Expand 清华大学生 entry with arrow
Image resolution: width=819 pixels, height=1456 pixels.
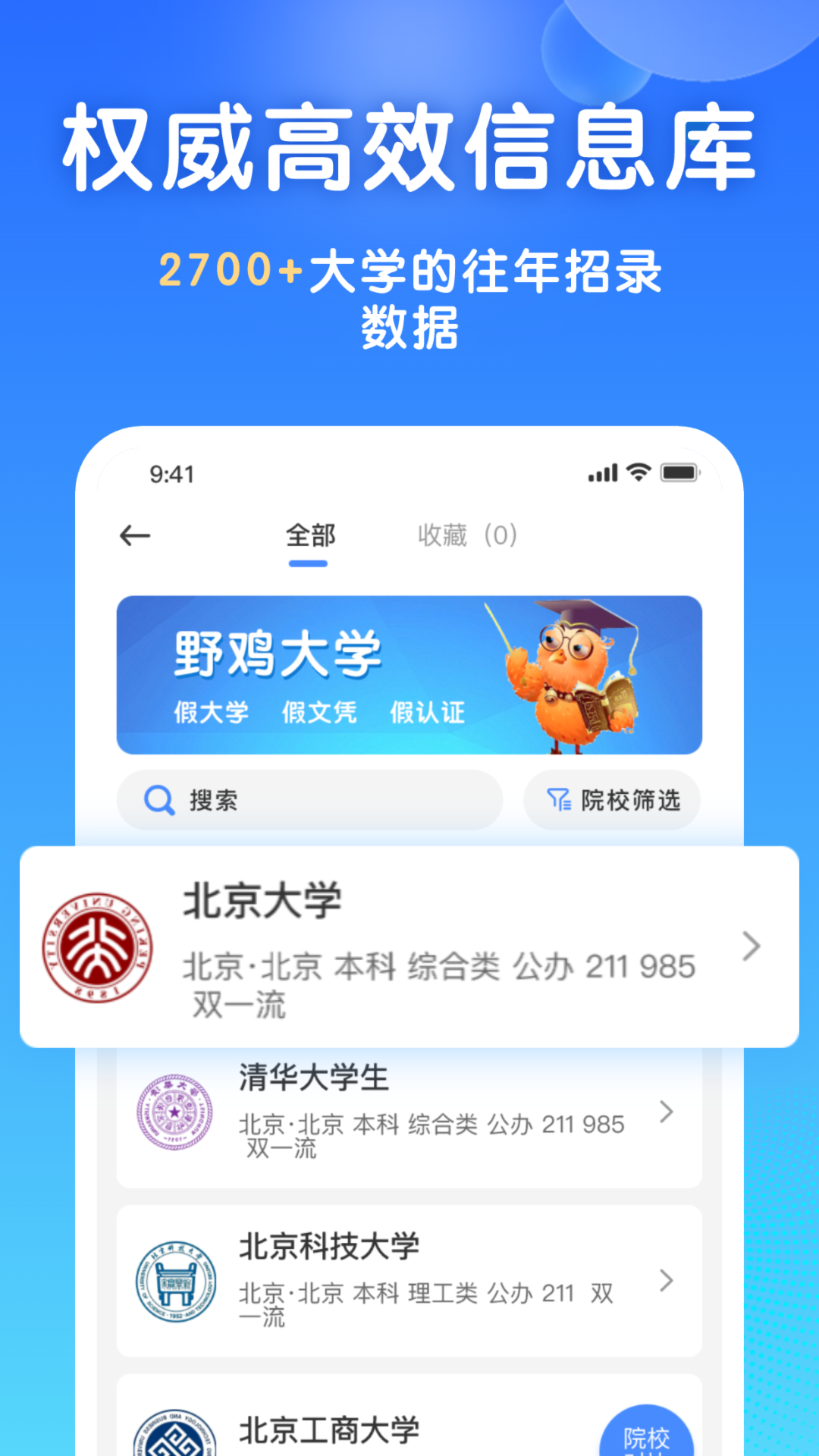pos(666,1112)
